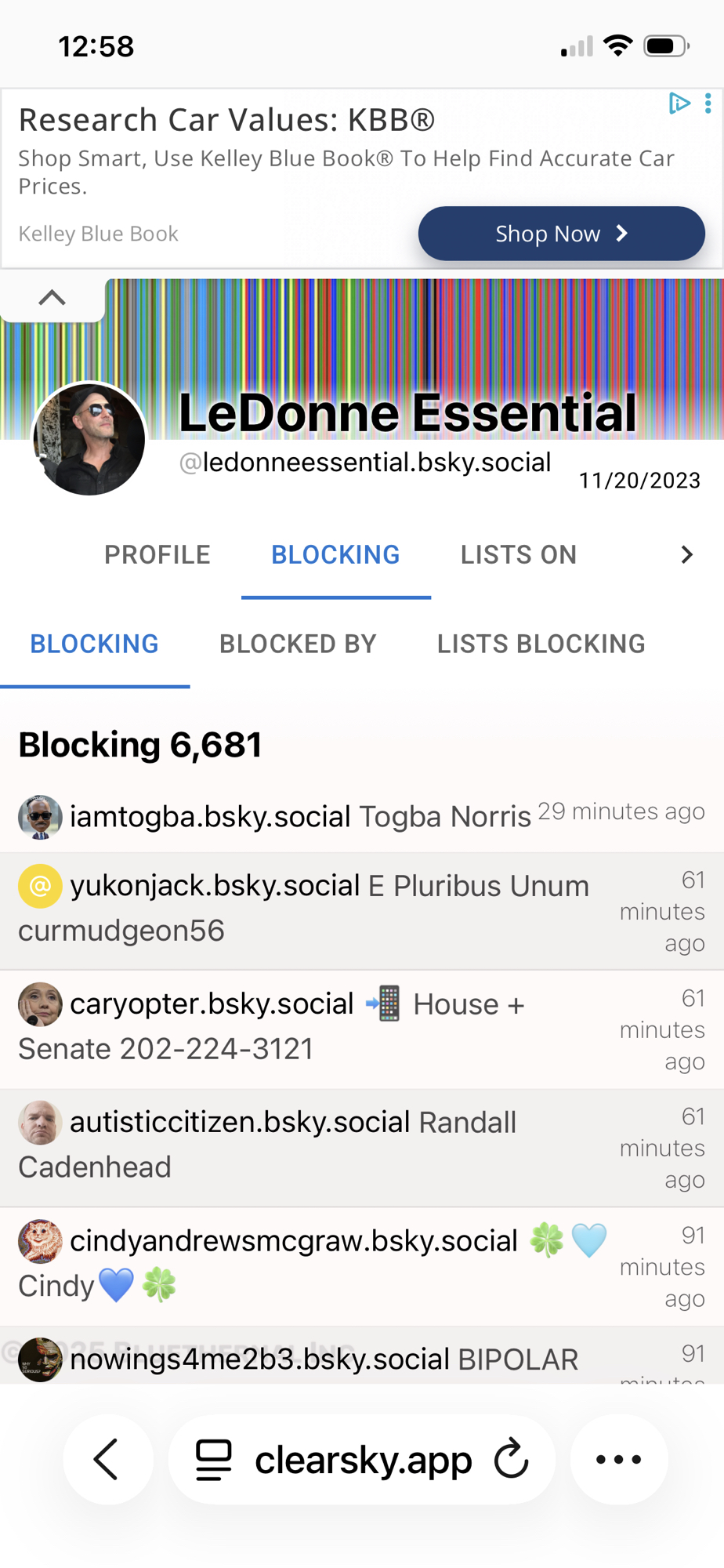Open caryopter.bsky.social entry
Screen dimensions: 724x1568
(212, 1004)
